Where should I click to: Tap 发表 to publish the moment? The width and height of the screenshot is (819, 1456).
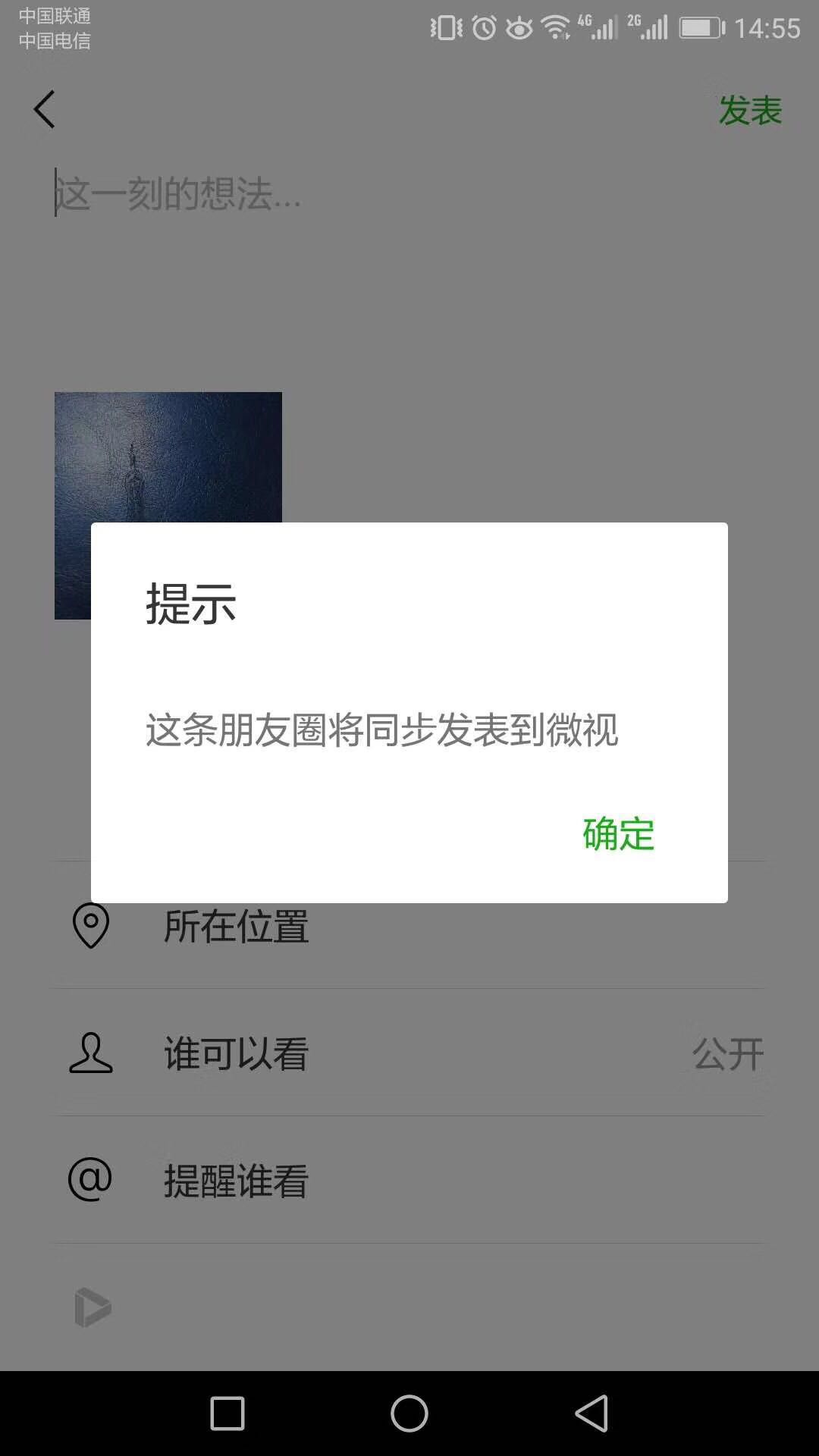[x=752, y=108]
